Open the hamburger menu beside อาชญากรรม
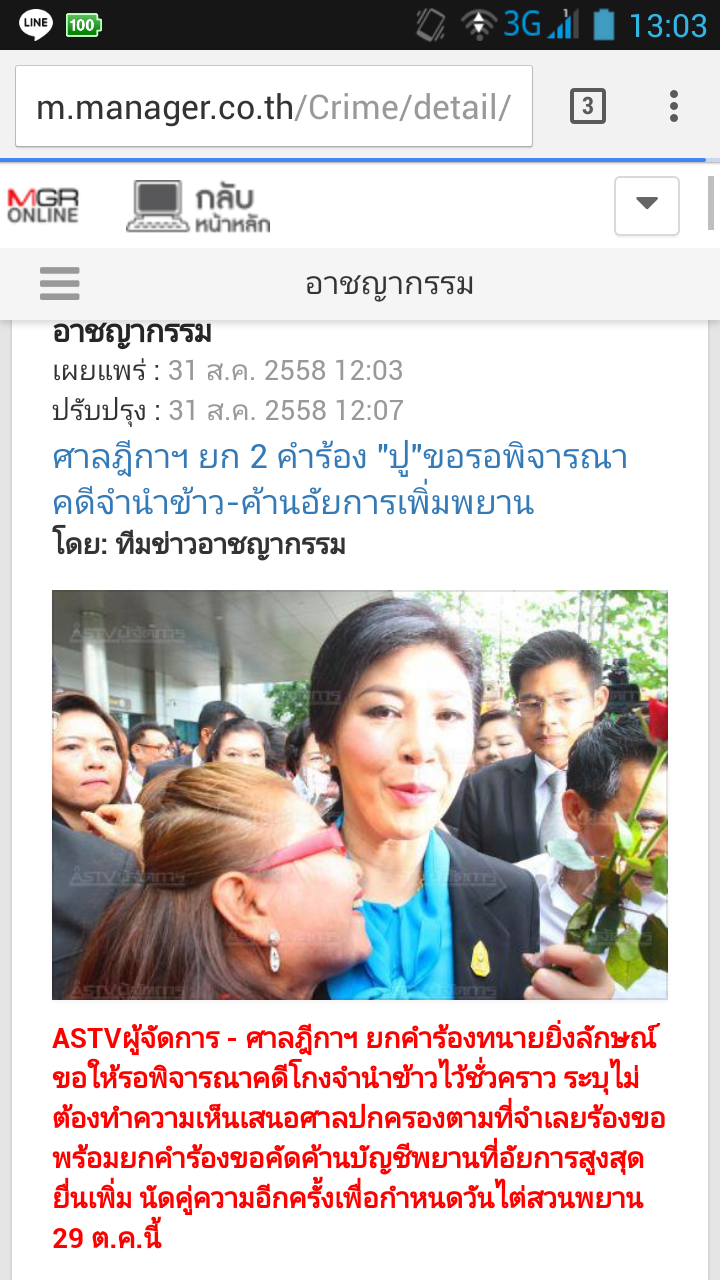The width and height of the screenshot is (720, 1280). [60, 285]
